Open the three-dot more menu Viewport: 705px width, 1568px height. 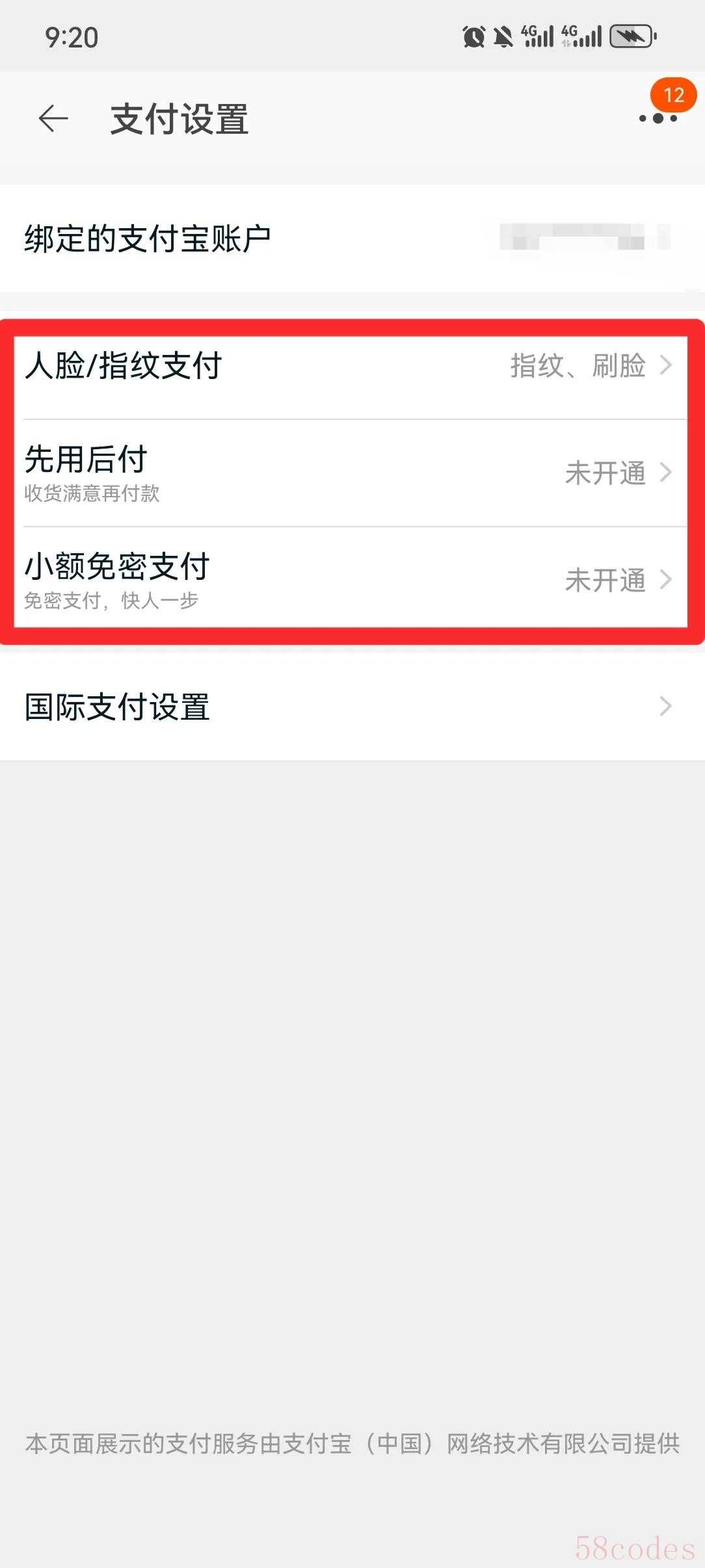(x=658, y=118)
